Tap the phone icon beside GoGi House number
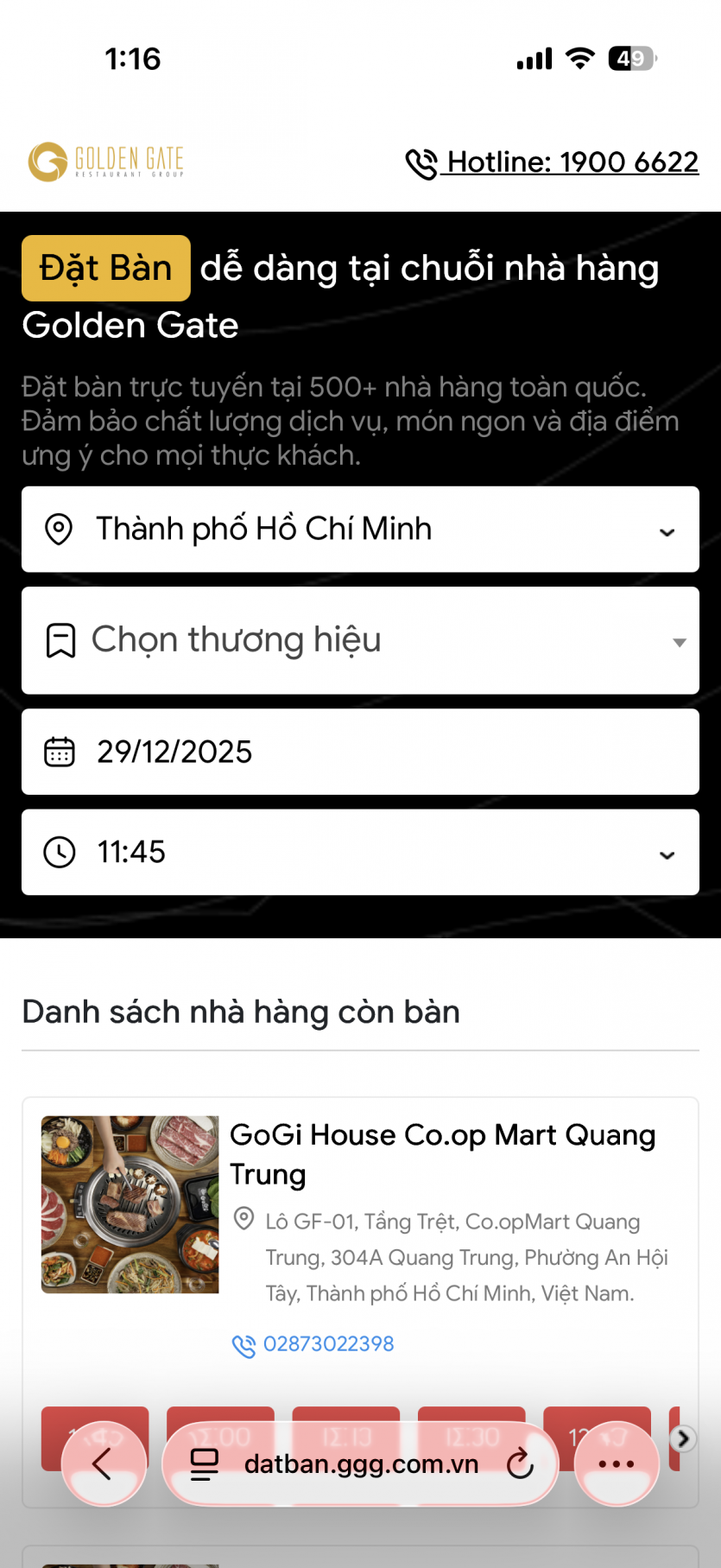 (243, 1344)
